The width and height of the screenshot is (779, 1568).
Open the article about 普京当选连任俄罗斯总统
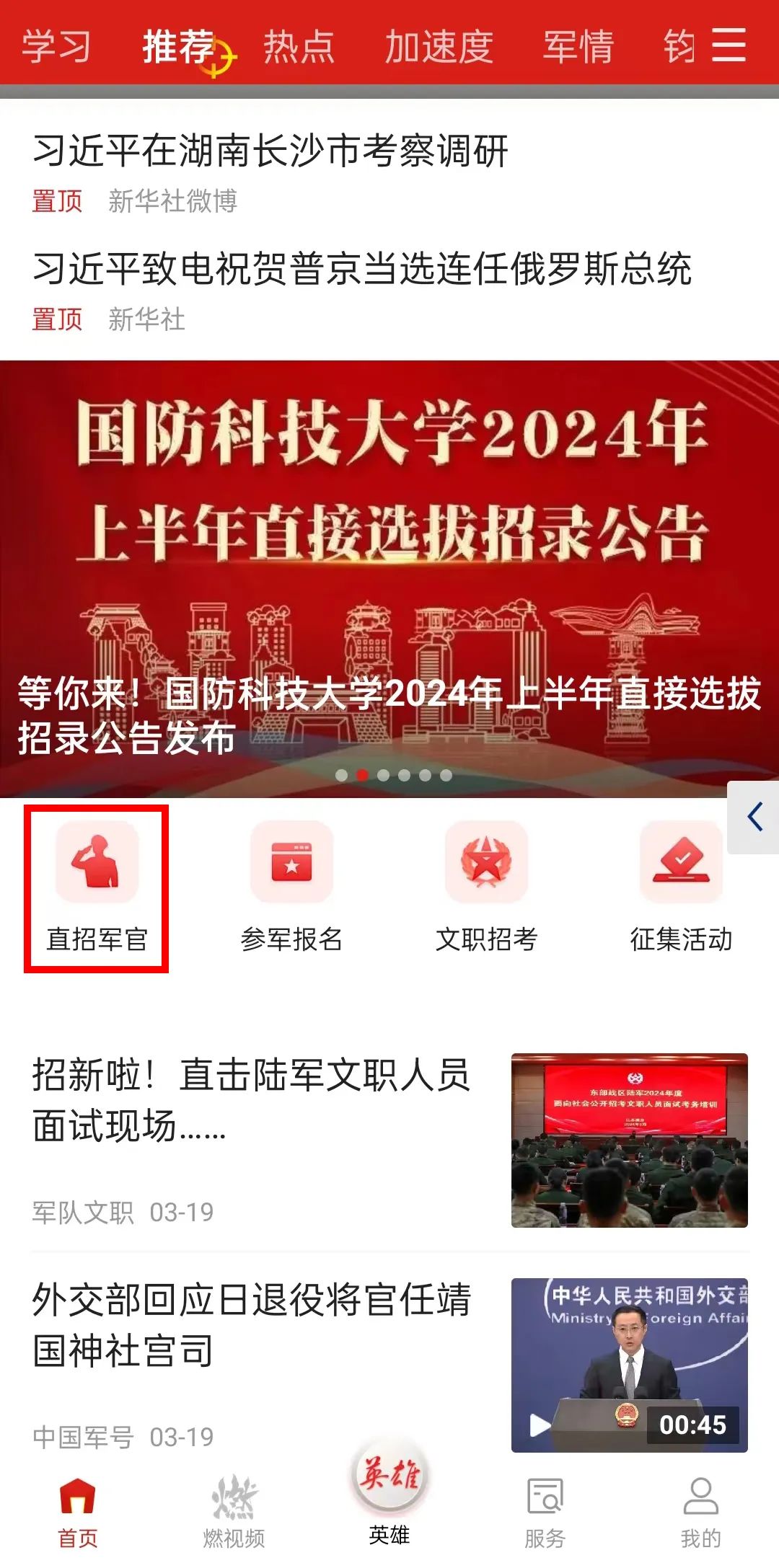pos(362,269)
